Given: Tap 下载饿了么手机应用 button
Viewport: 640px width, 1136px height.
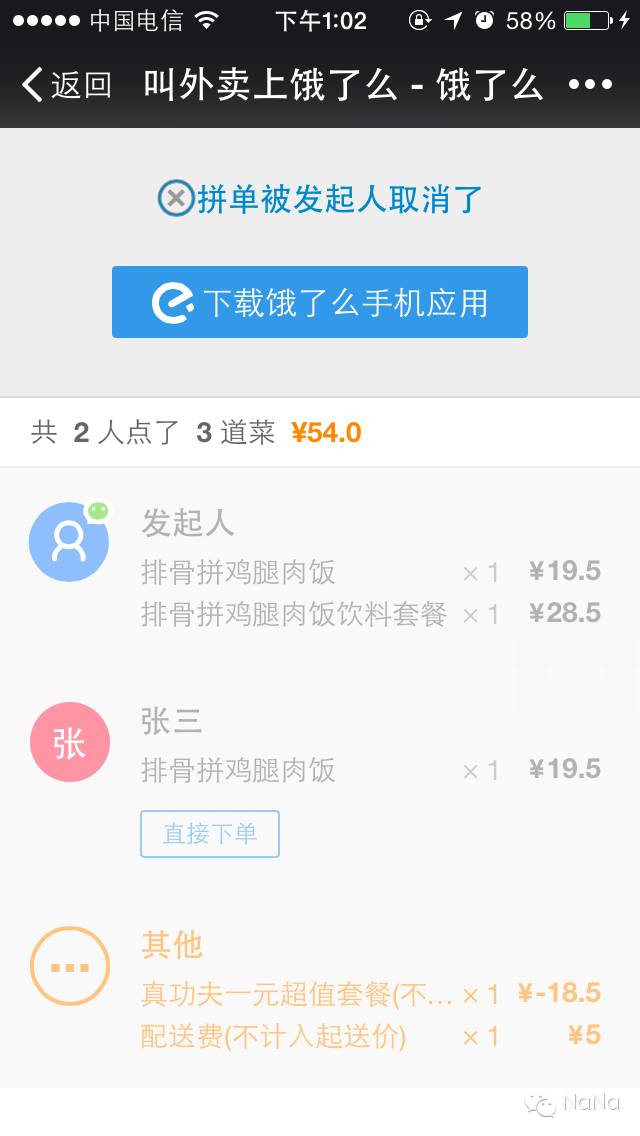Looking at the screenshot, I should pyautogui.click(x=320, y=302).
